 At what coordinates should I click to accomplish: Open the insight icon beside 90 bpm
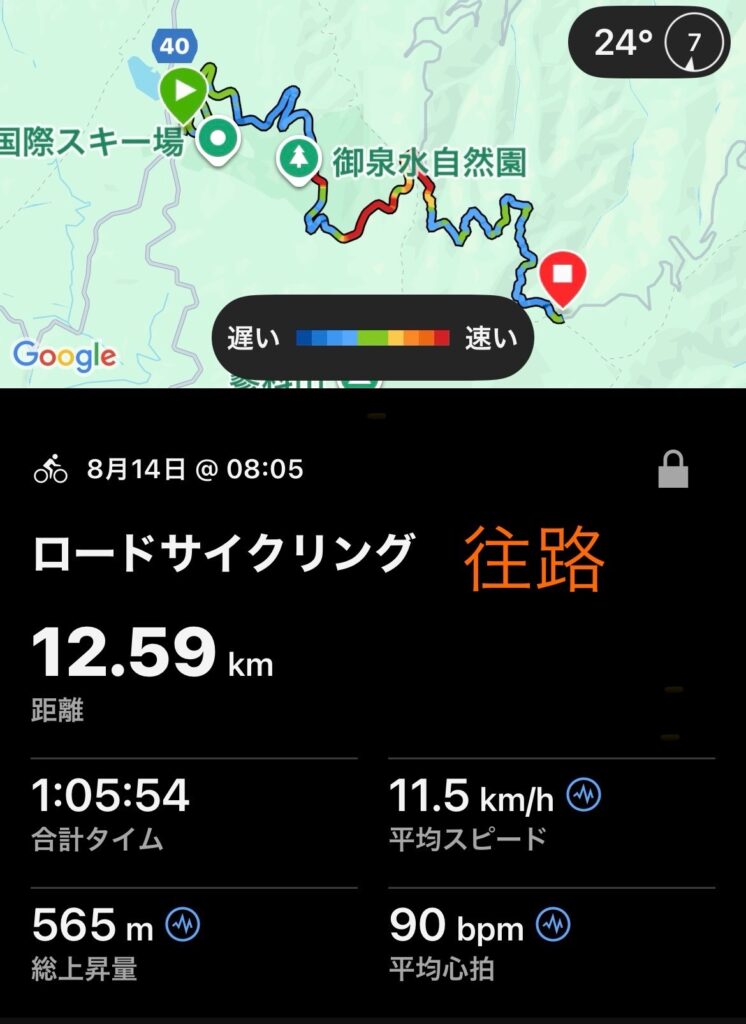[x=553, y=925]
